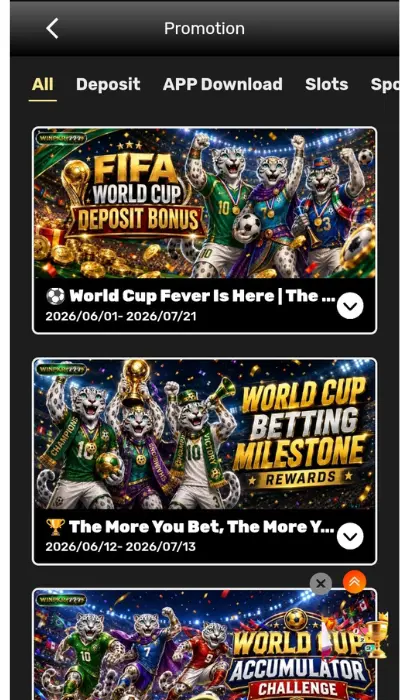Screen dimensions: 400x700
Task: Jump back to top with the orange arrow button
Action: pyautogui.click(x=354, y=582)
